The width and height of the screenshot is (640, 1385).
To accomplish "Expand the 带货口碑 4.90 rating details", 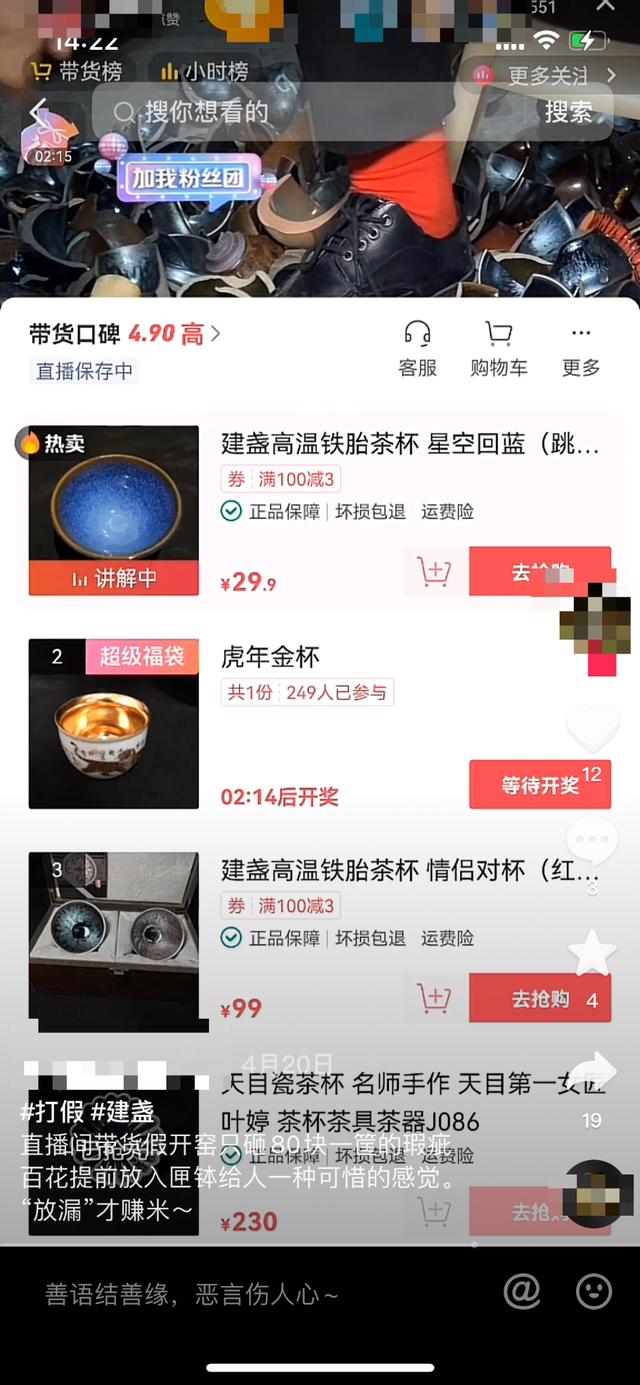I will click(x=125, y=334).
